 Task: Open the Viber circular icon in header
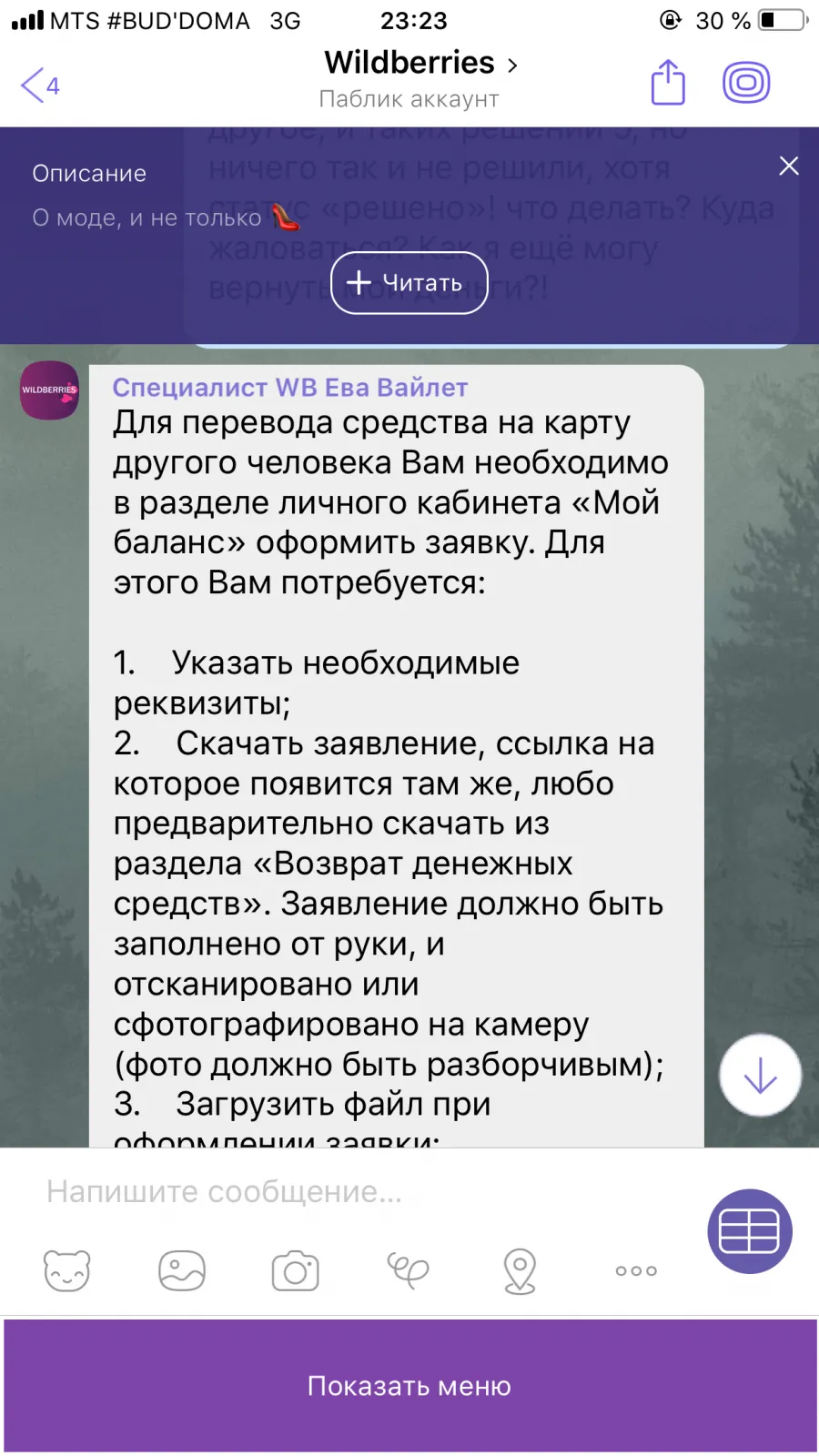[x=746, y=83]
